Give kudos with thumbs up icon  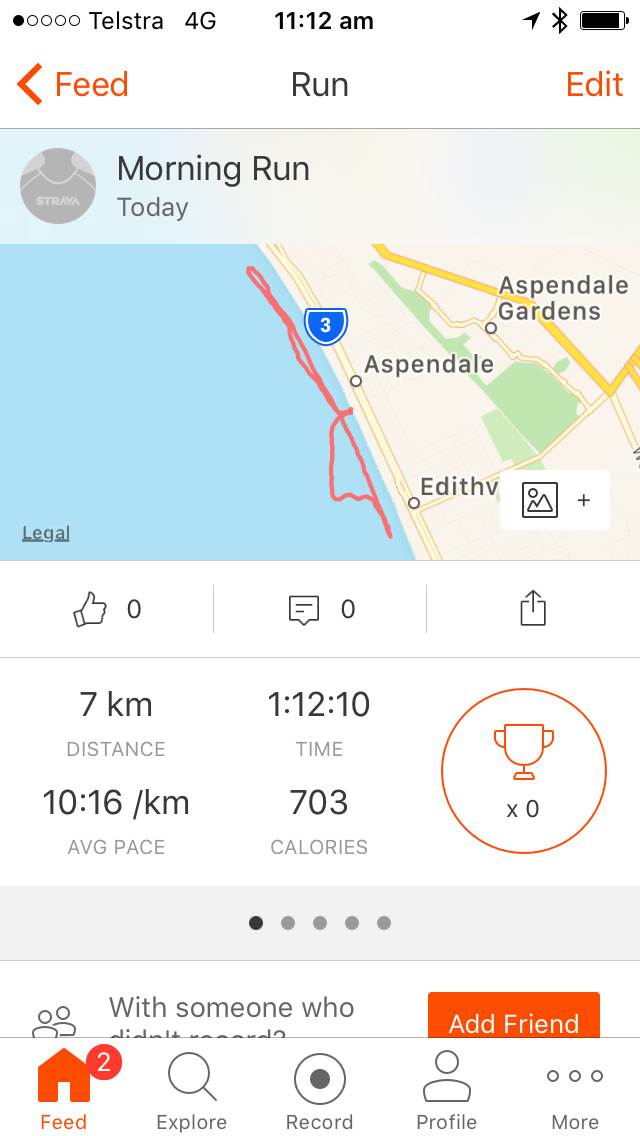tap(90, 609)
